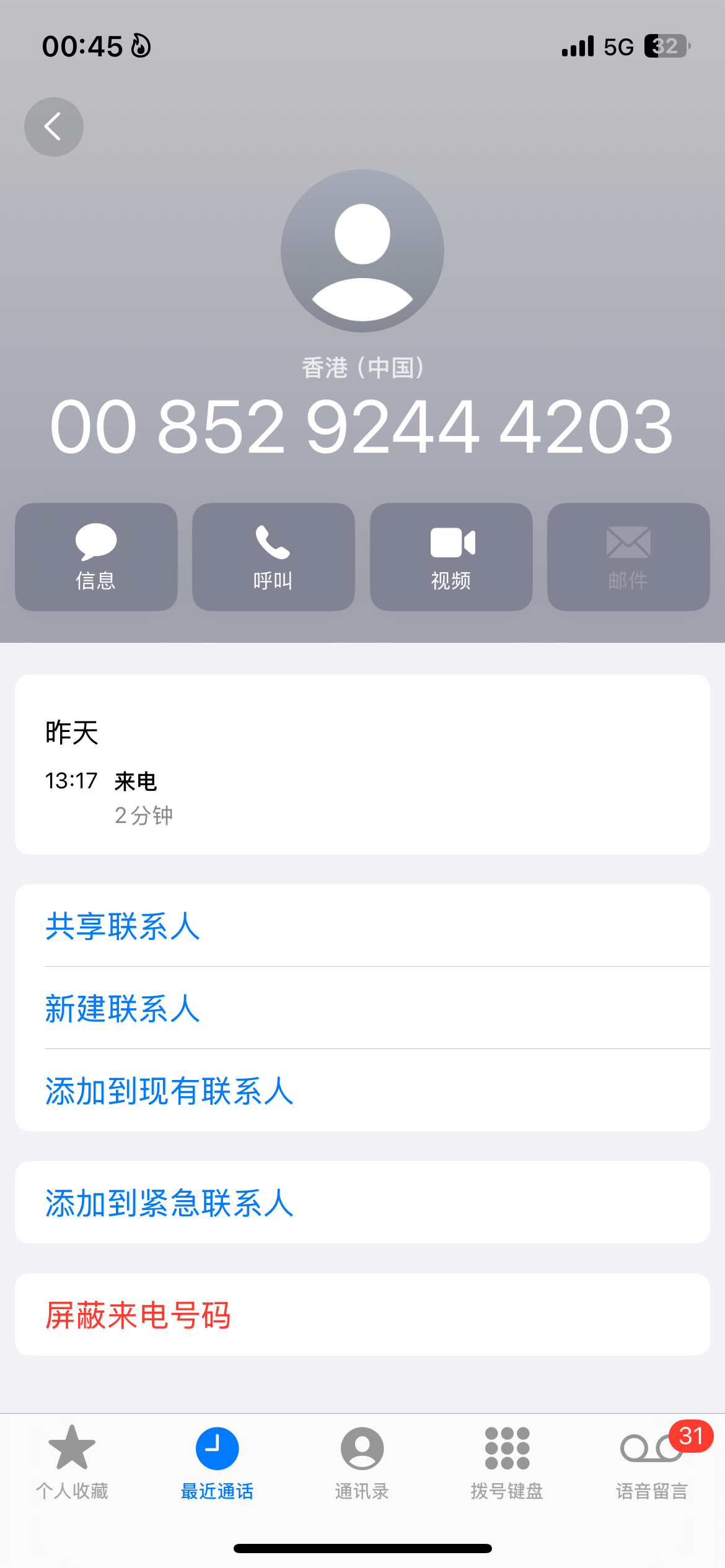Screen dimensions: 725x1568
Task: Open the 最近通话 tab
Action: pyautogui.click(x=217, y=1463)
